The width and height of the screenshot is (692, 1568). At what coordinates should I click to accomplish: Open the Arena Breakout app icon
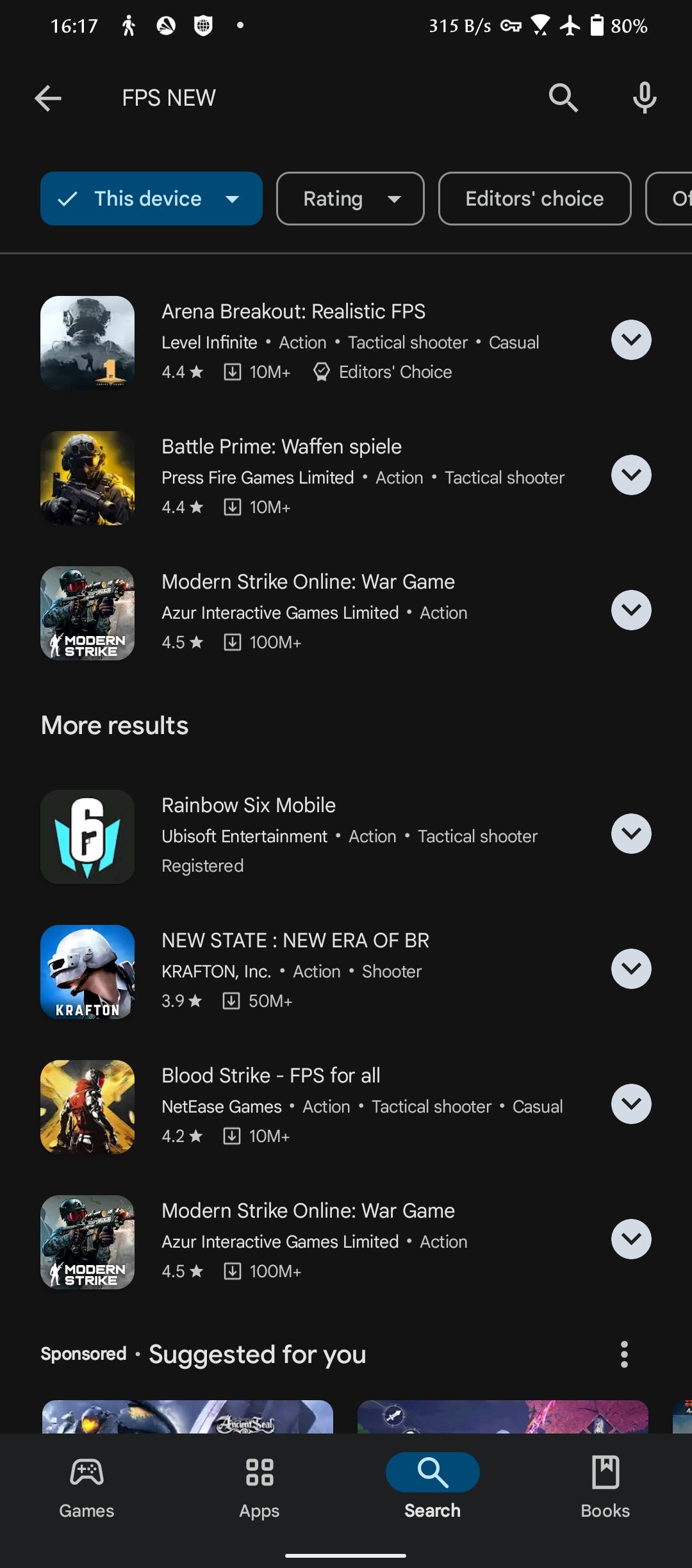[x=87, y=343]
